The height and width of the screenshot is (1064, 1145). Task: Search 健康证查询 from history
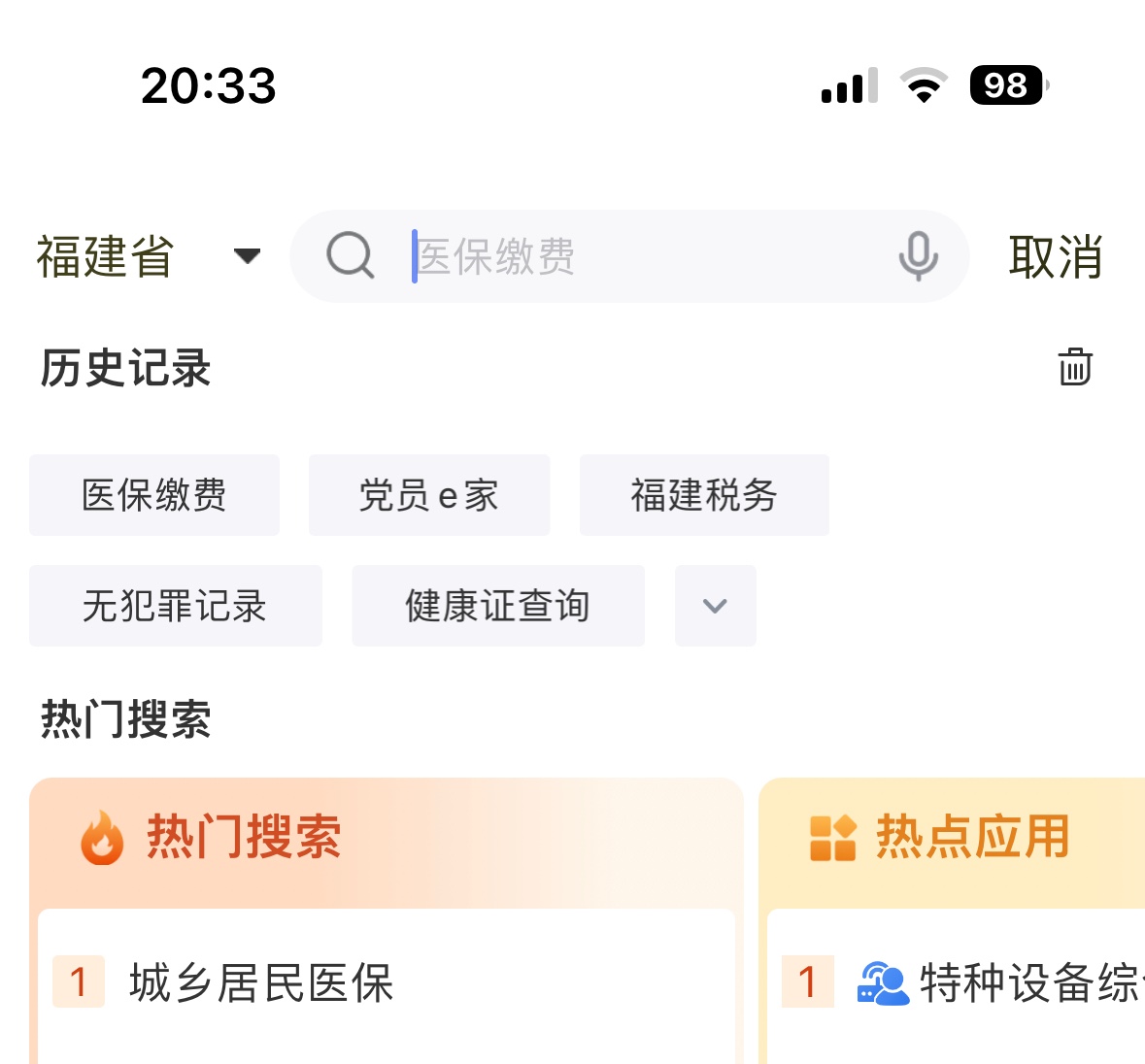(497, 606)
